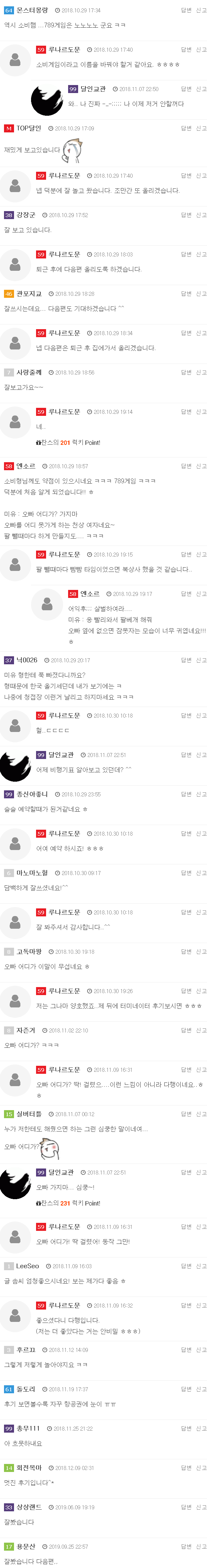Reply to 용문산's comment

[186, 1546]
